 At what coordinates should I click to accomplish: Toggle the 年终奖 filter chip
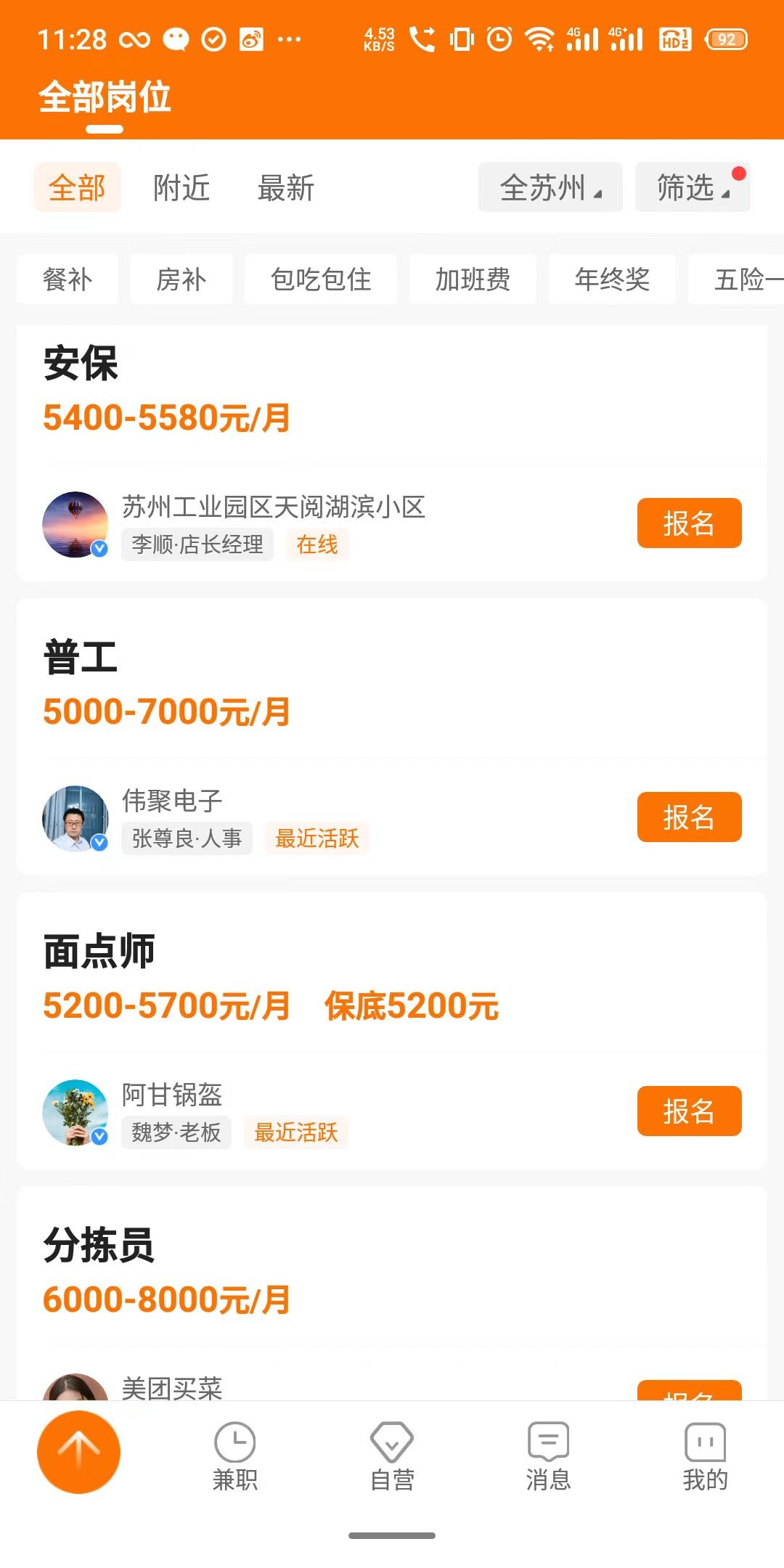click(612, 279)
